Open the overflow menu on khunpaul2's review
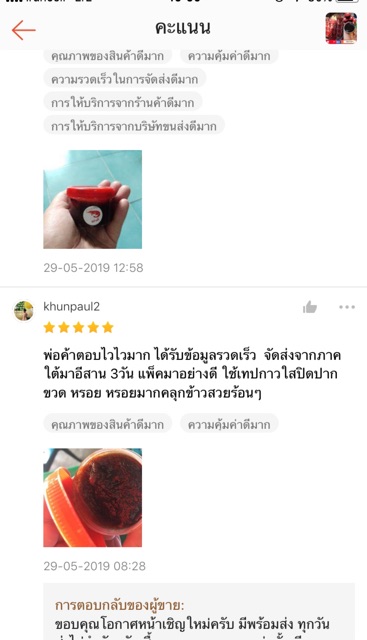 point(347,307)
